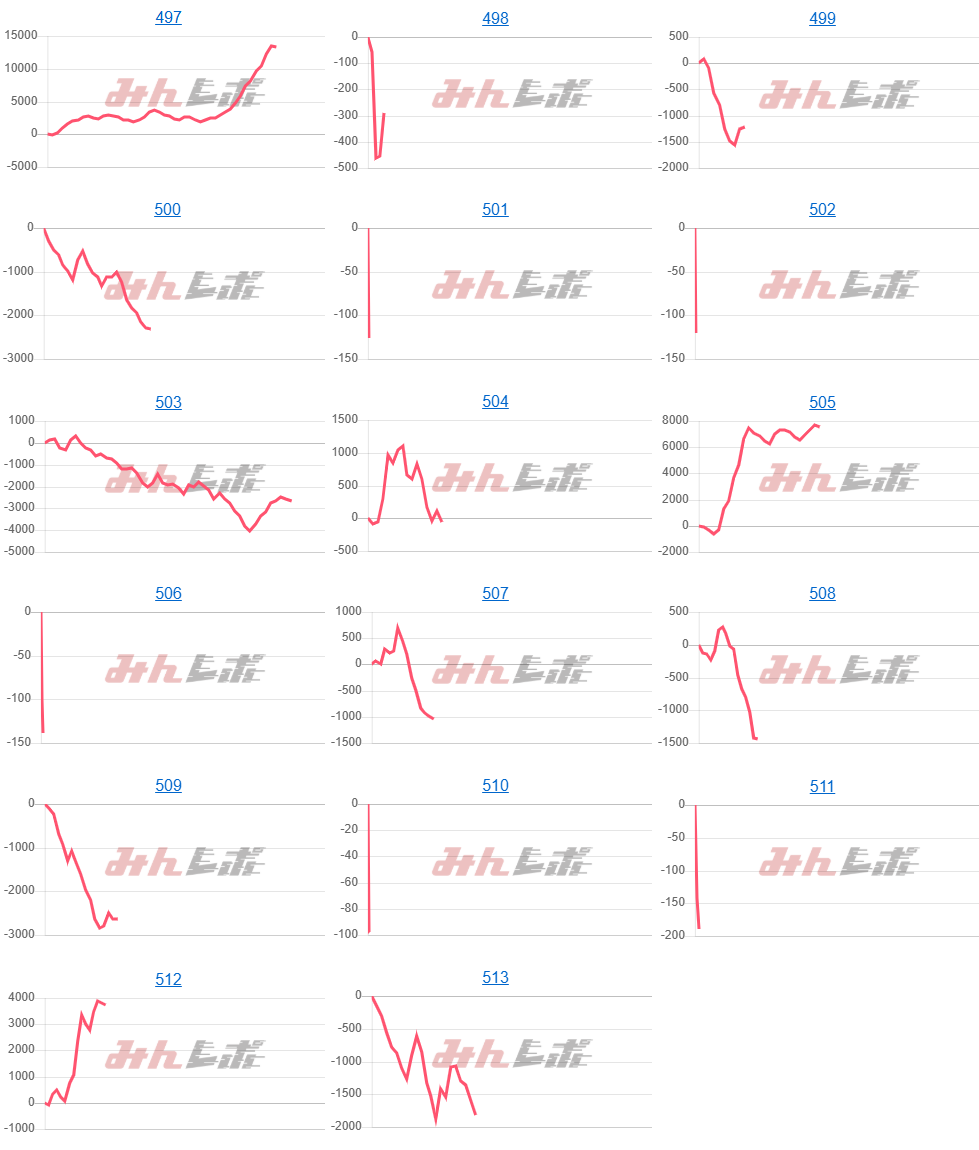Select the 501 link
This screenshot has height=1150, width=979.
(x=495, y=210)
